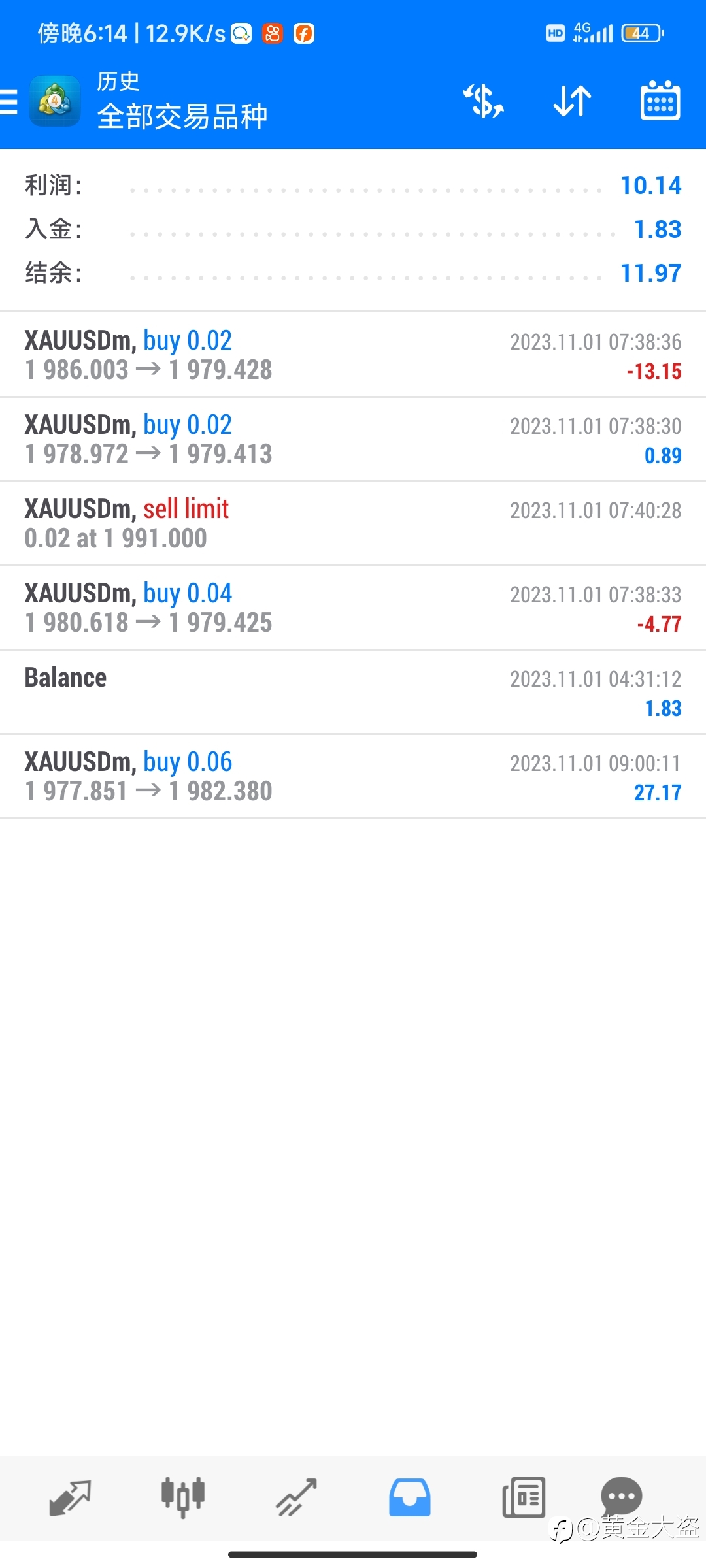
Task: Go to the News tab
Action: point(524,1497)
